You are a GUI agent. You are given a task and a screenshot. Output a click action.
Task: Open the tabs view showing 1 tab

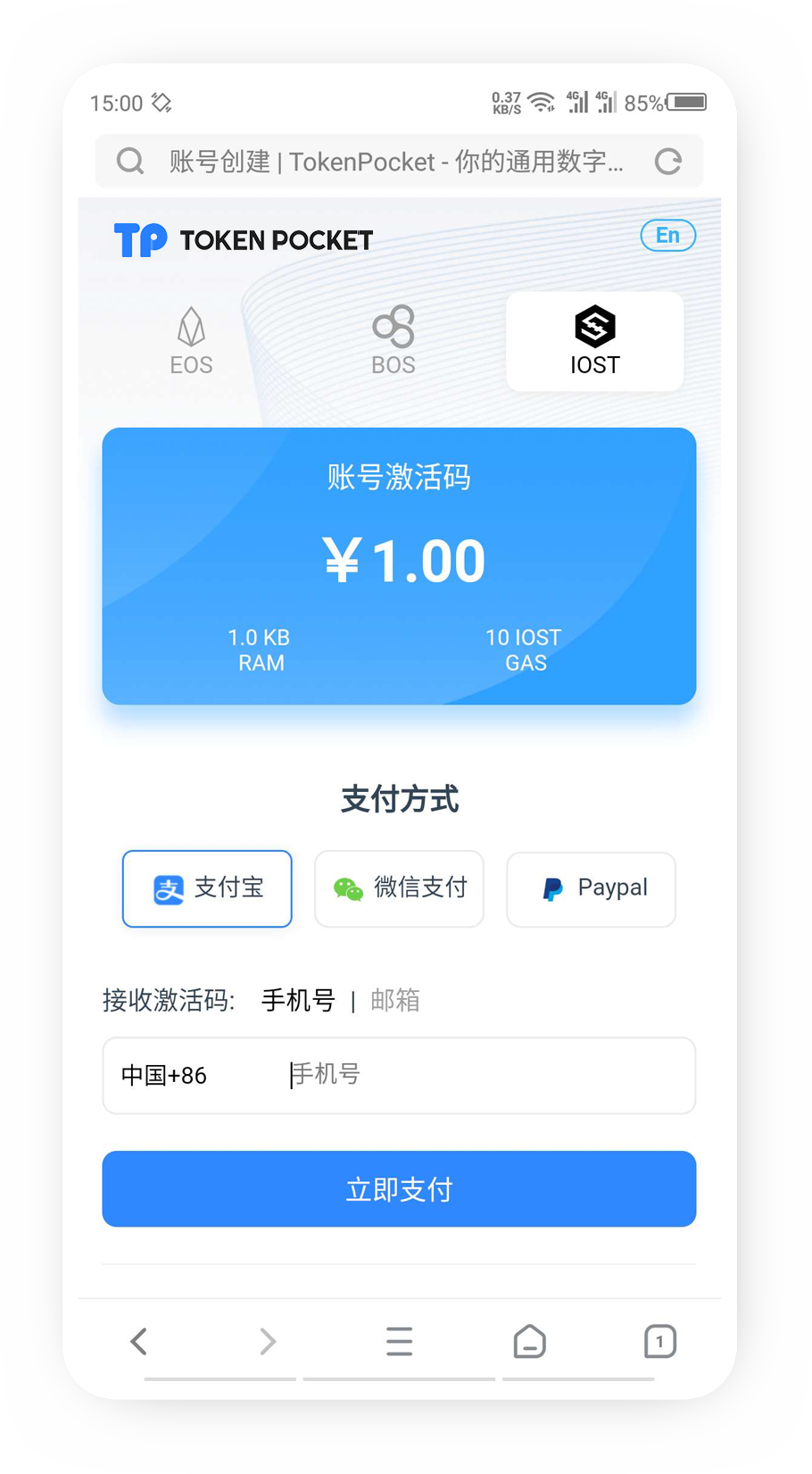(660, 1341)
